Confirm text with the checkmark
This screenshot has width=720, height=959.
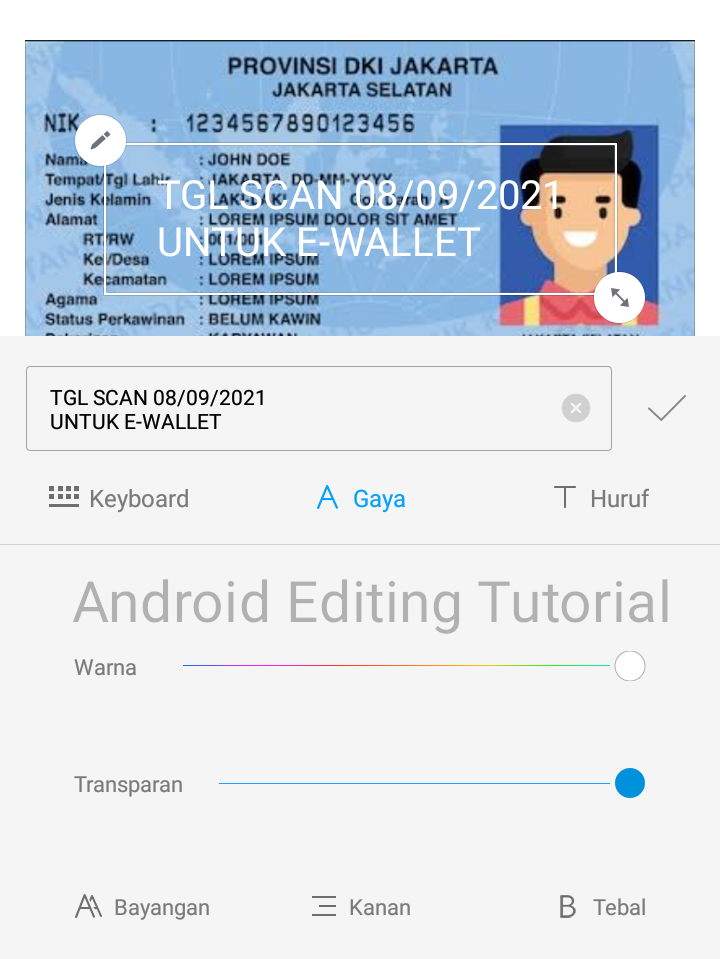point(667,407)
